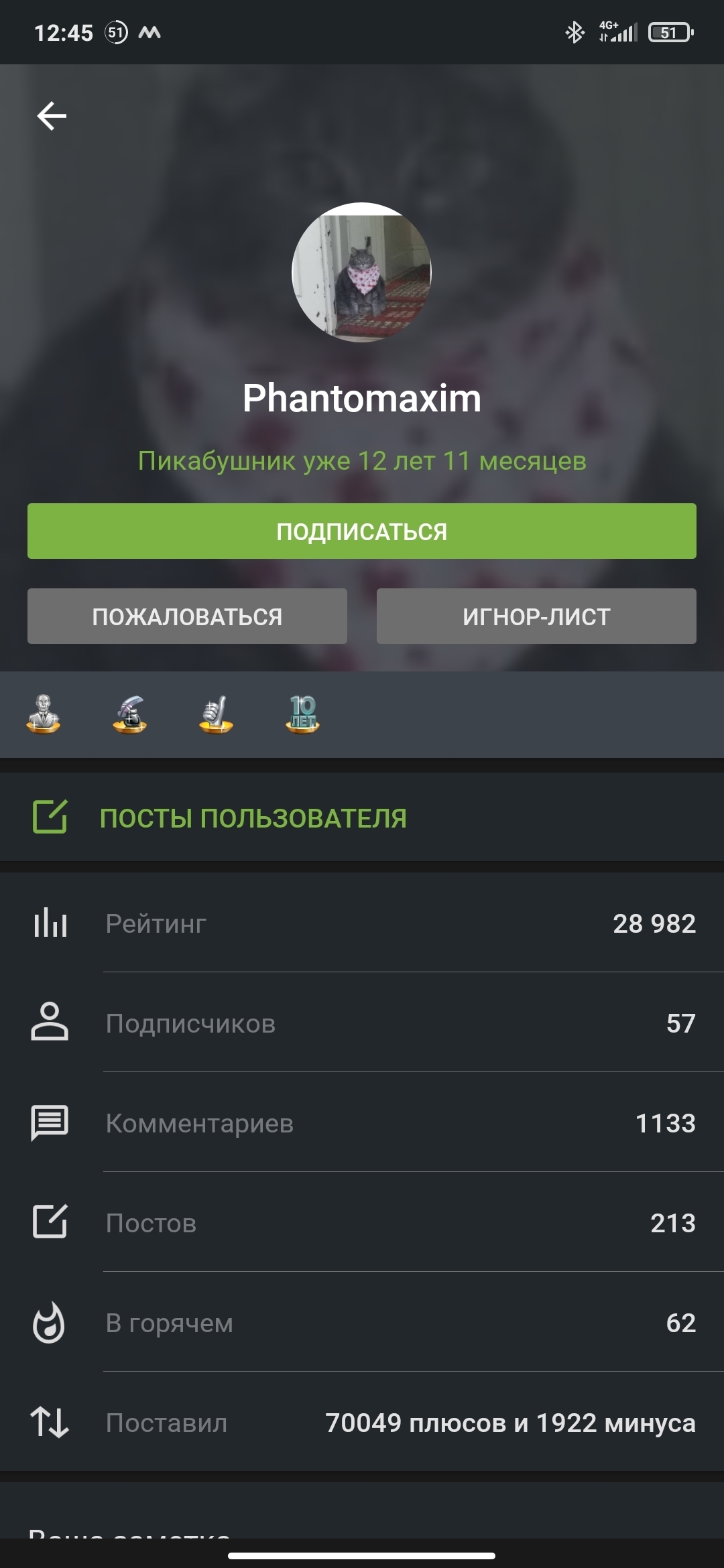Go back using the arrow icon
The image size is (724, 1568).
52,116
